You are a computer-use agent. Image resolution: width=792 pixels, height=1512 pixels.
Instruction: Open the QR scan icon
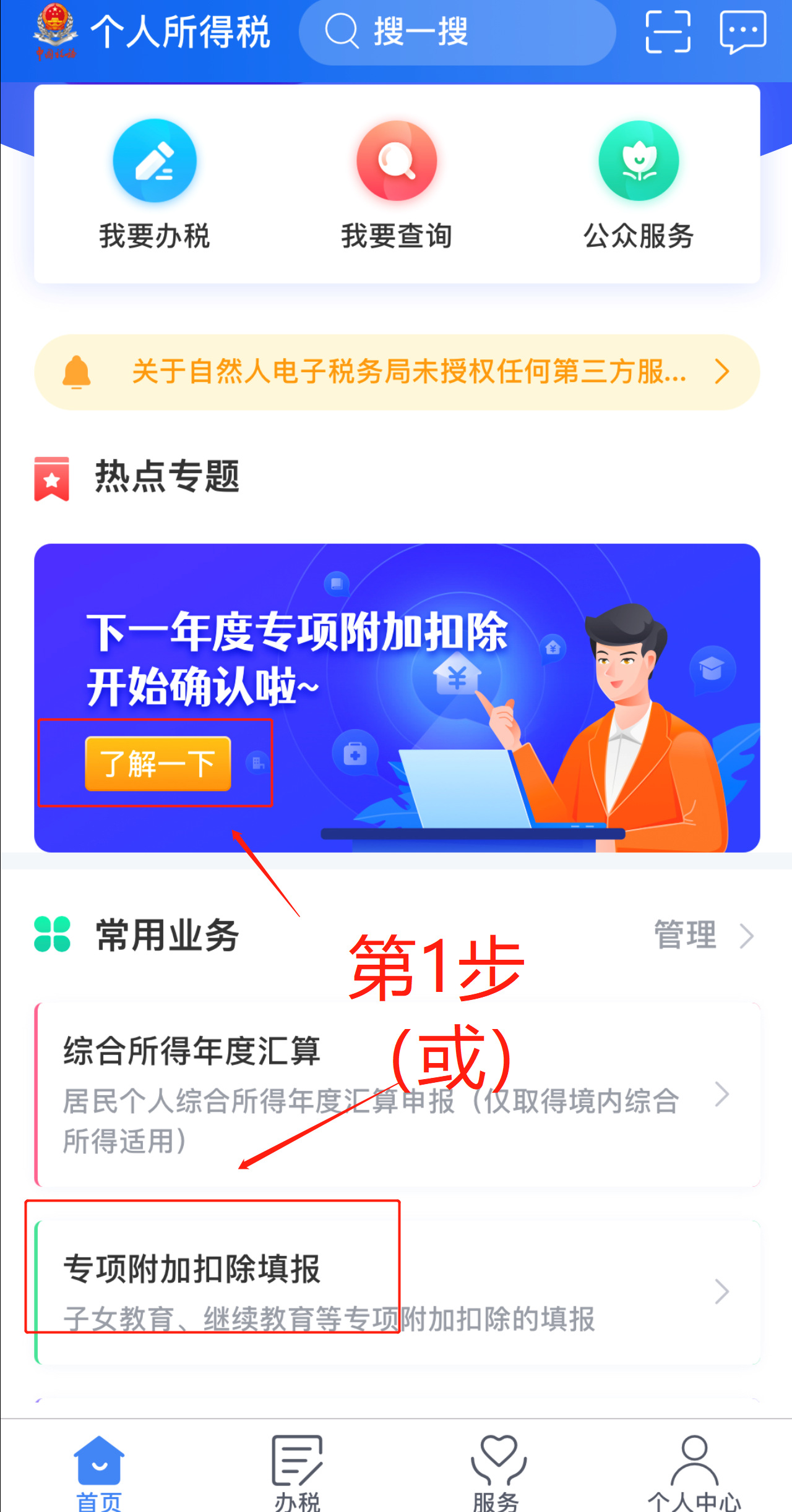click(x=668, y=32)
